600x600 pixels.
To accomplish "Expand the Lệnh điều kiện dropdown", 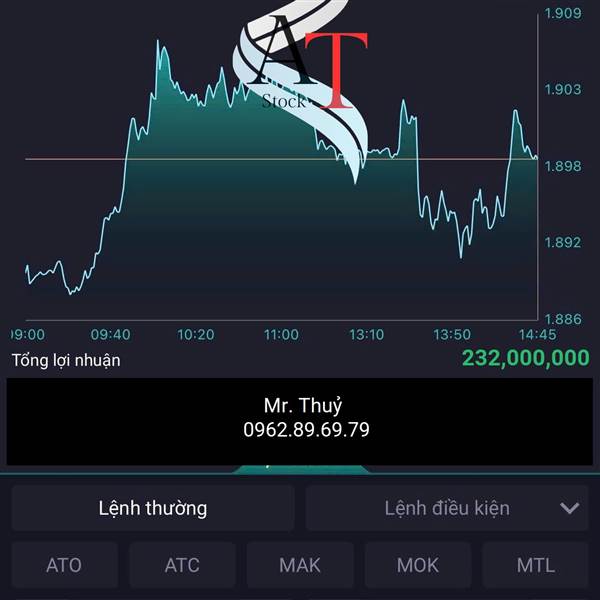I will click(x=447, y=508).
